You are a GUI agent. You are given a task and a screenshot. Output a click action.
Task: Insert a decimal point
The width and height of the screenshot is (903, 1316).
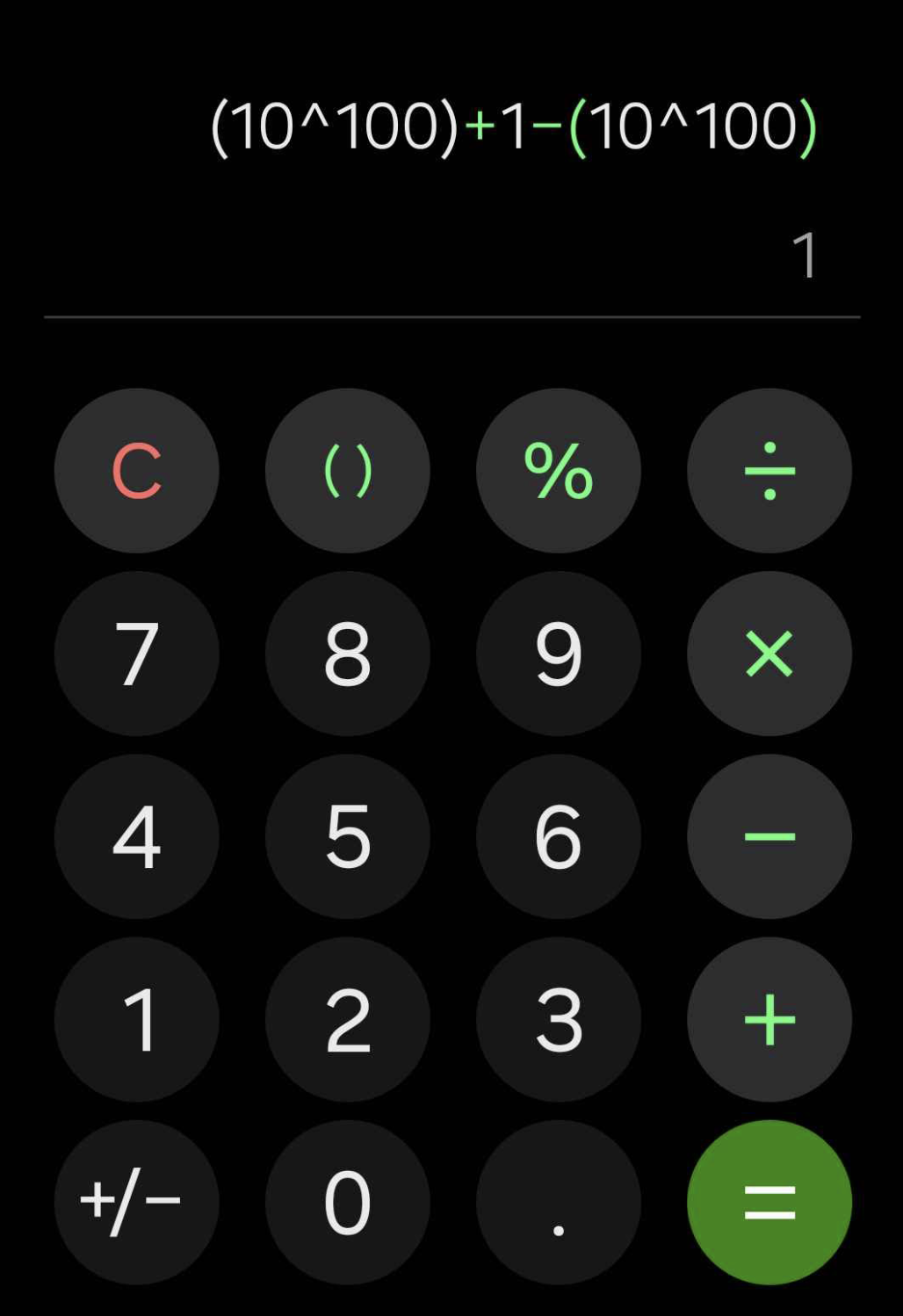click(x=558, y=1202)
